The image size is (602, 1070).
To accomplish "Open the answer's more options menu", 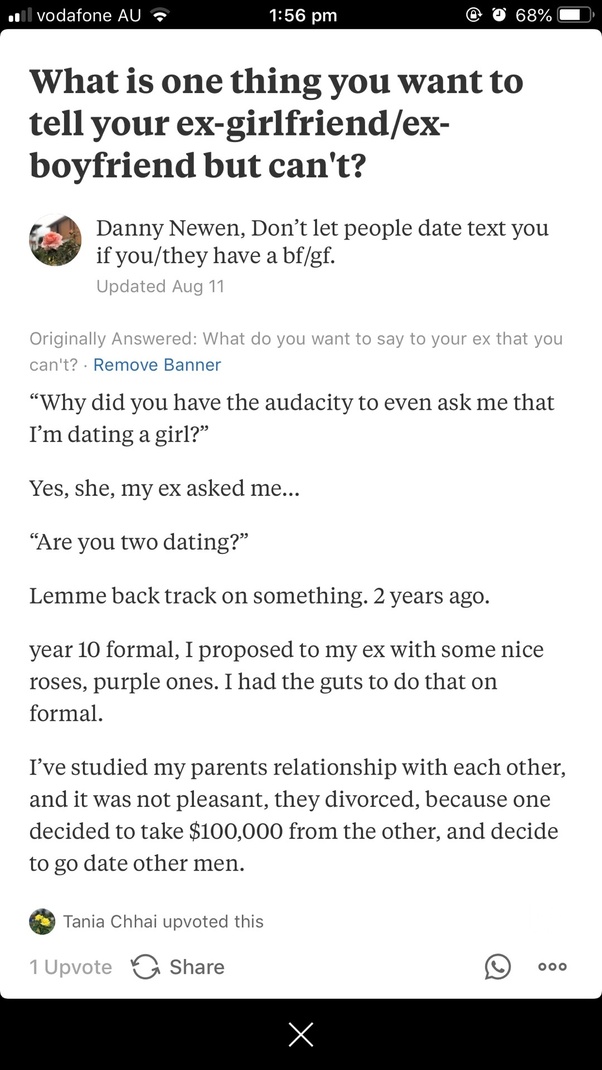I will pos(552,967).
